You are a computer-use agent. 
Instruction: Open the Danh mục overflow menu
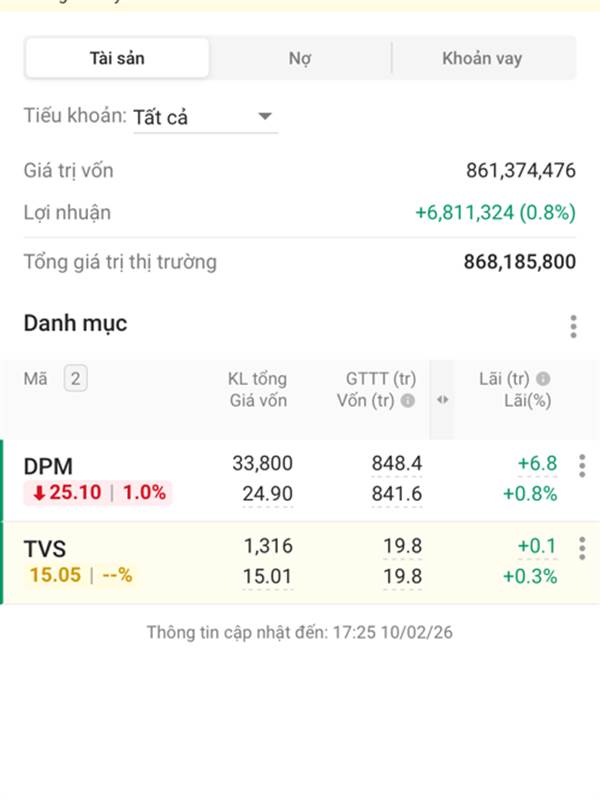click(573, 326)
